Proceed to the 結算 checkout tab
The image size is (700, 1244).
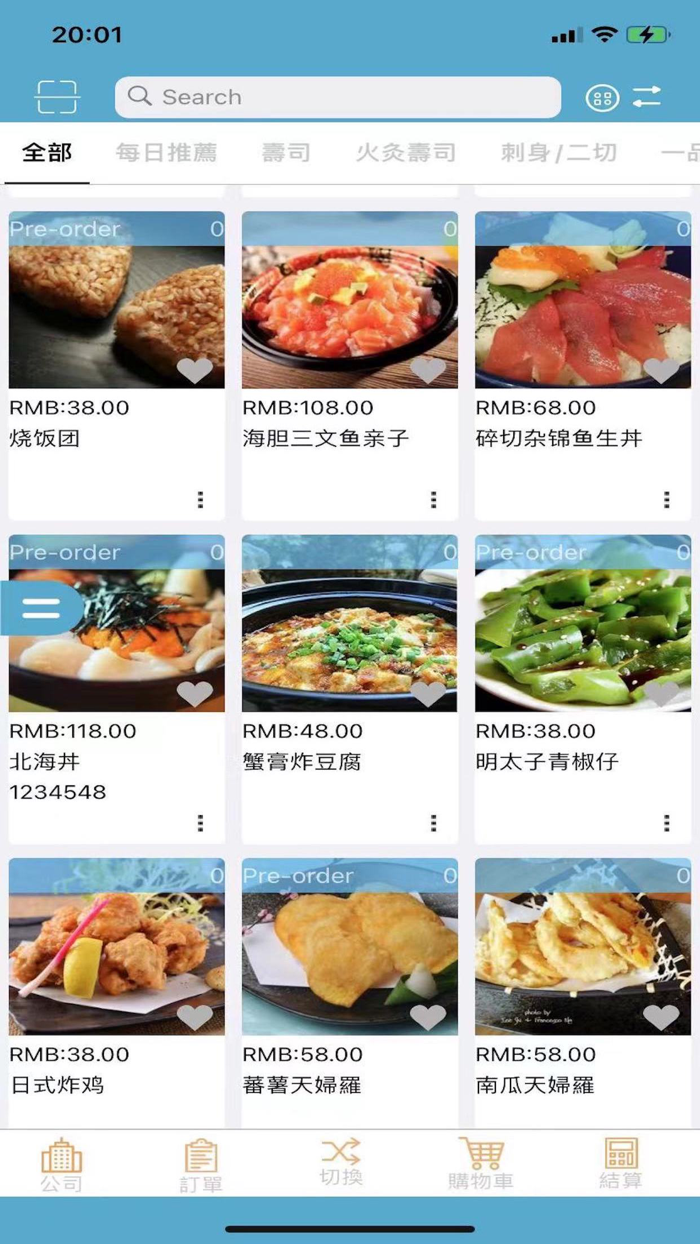621,1164
